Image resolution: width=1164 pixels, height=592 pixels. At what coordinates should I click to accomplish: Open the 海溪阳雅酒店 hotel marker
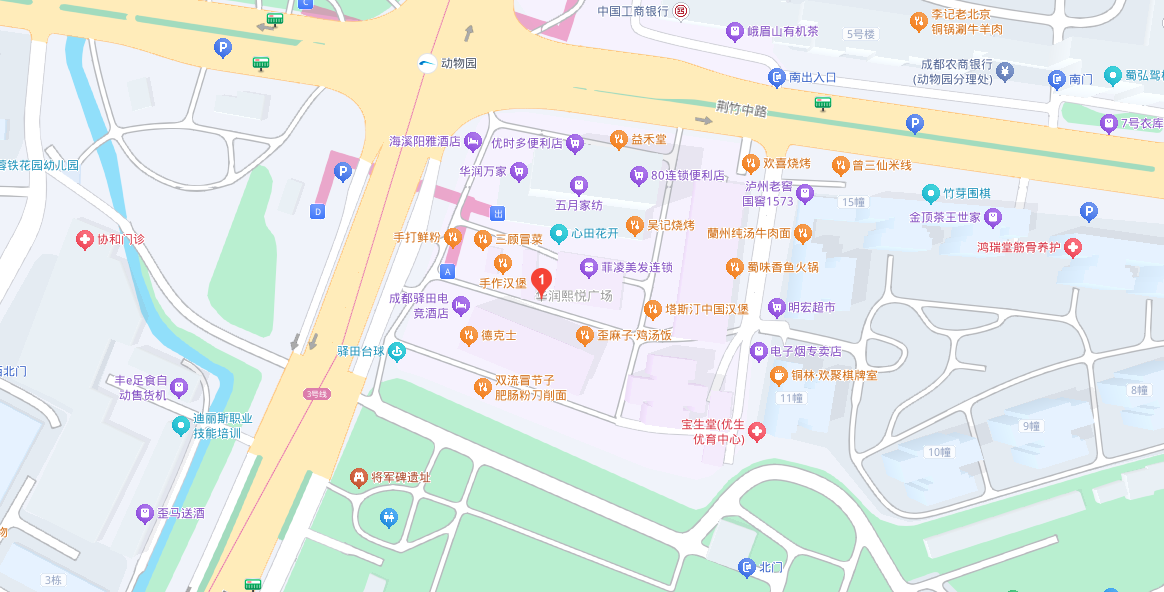(473, 141)
